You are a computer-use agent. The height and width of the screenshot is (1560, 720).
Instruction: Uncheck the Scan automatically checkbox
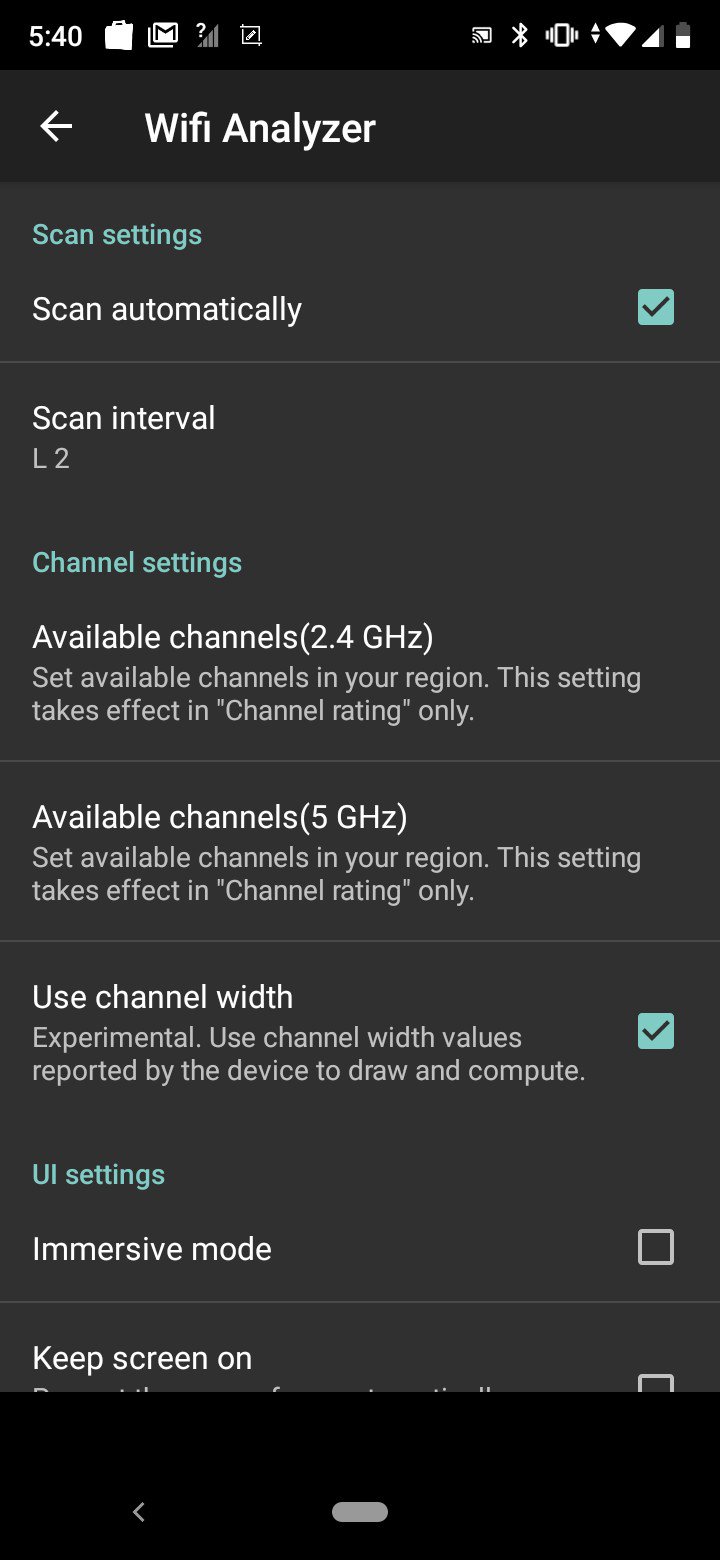656,307
